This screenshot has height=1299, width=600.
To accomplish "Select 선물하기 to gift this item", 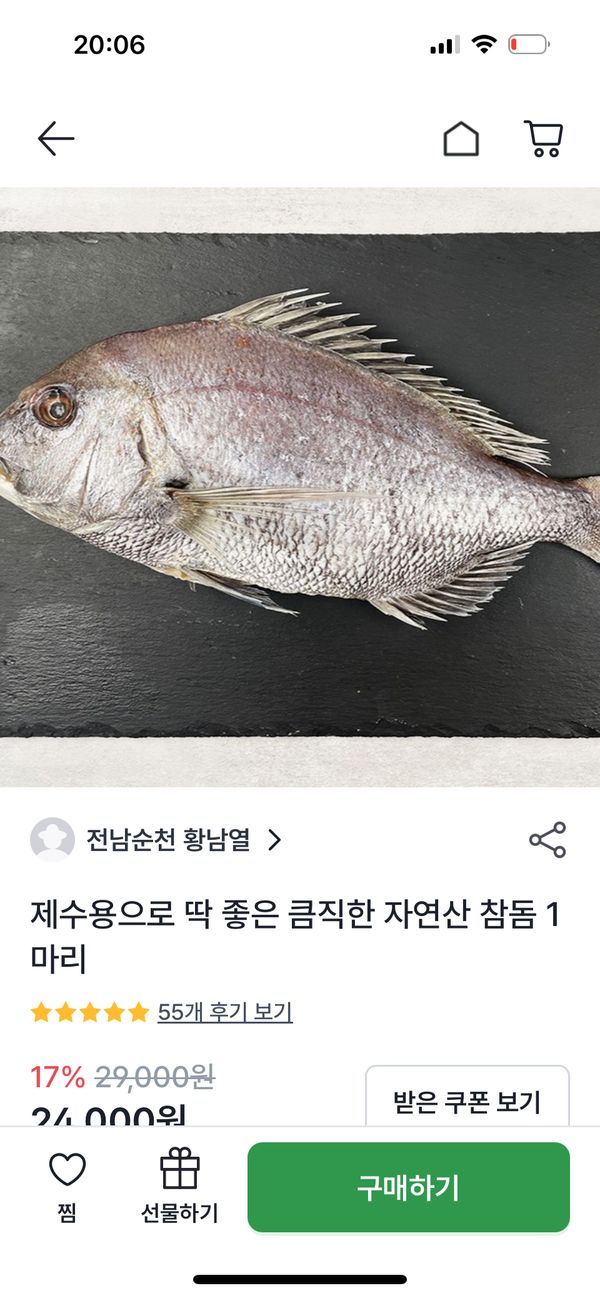I will [180, 1186].
